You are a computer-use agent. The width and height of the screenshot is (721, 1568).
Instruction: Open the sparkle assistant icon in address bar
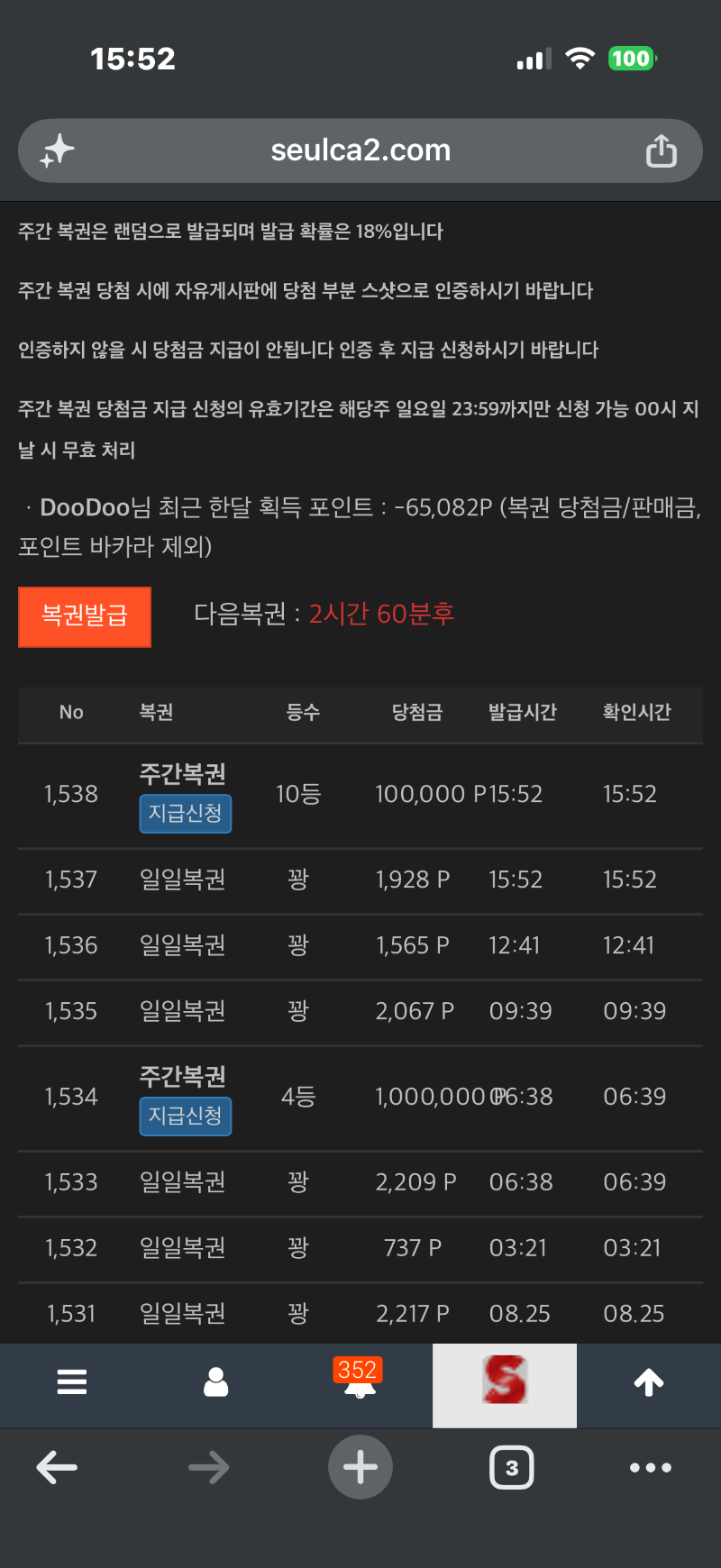(x=58, y=150)
